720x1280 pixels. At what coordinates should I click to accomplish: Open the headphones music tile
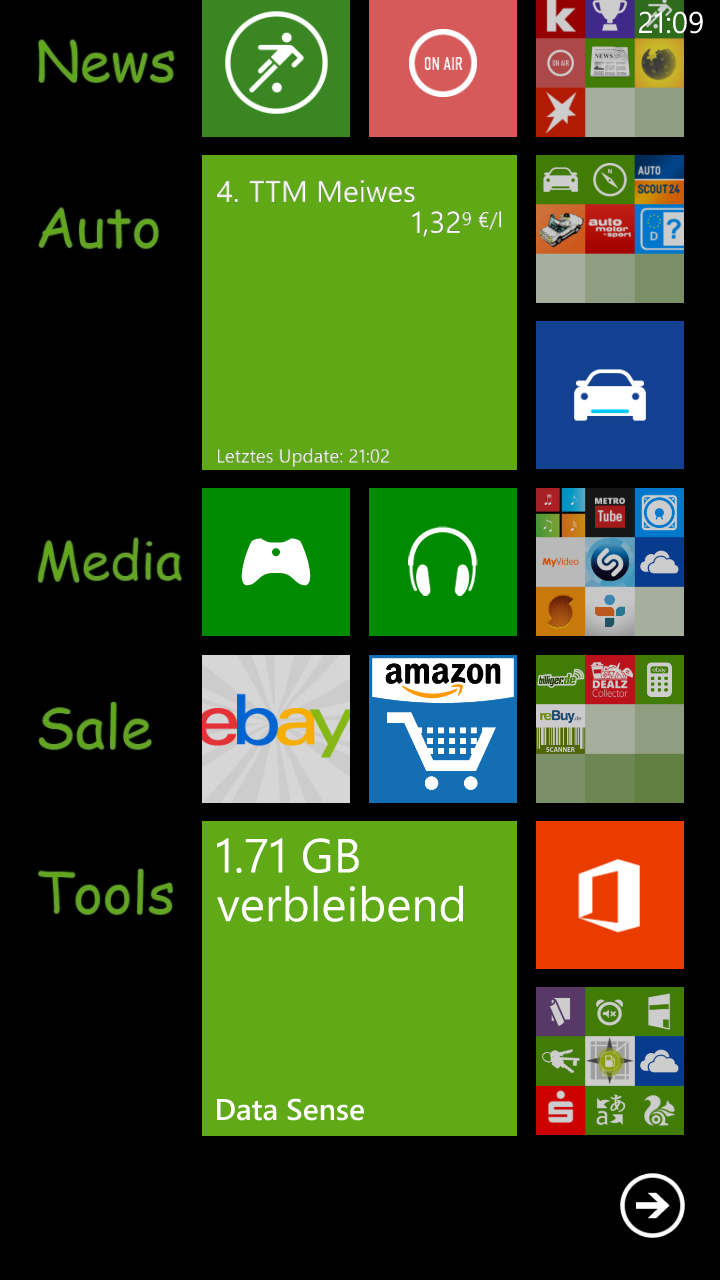point(443,562)
